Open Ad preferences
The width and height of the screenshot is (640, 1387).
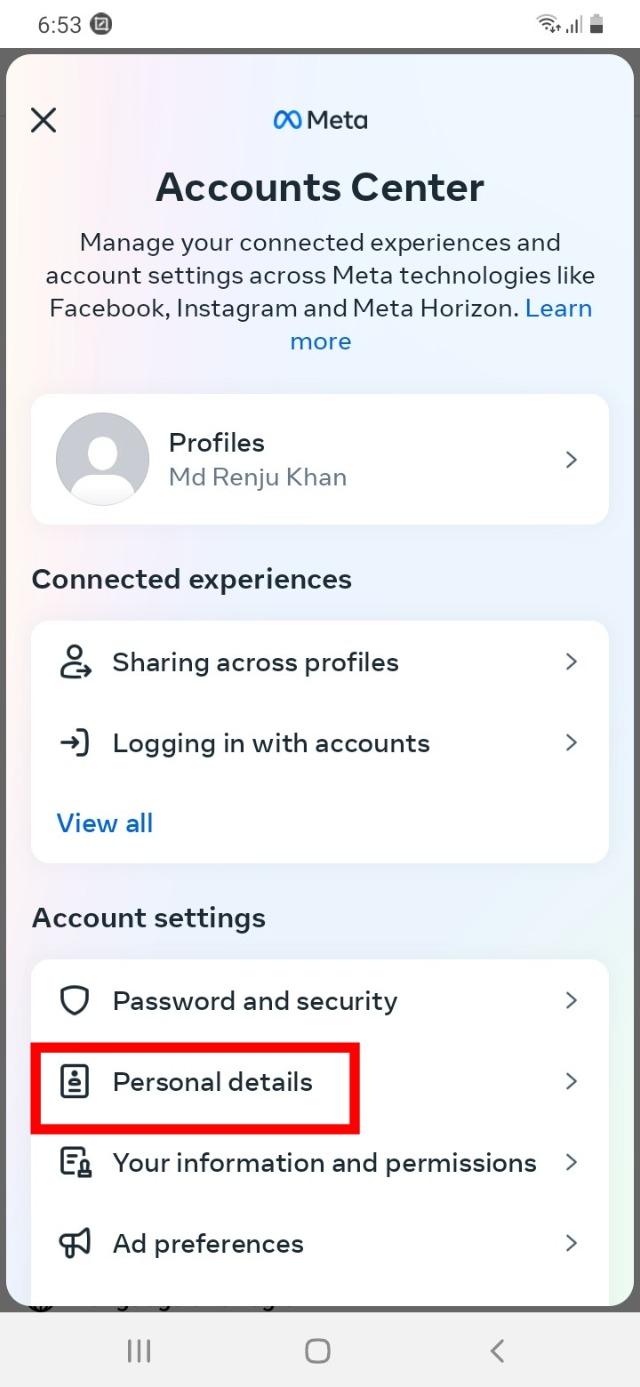tap(320, 1244)
